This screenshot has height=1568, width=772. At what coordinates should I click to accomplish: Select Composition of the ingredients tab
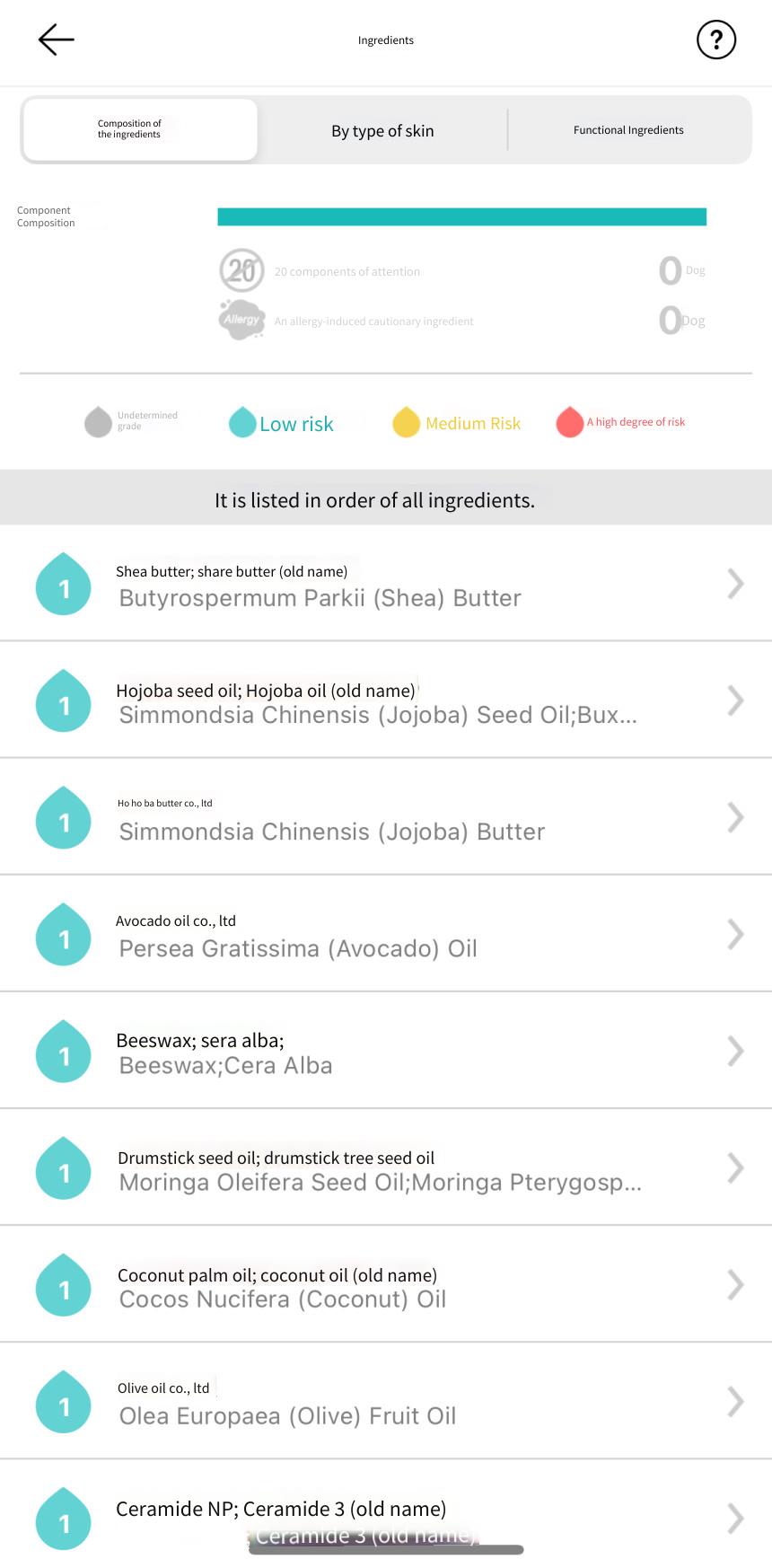click(x=141, y=130)
